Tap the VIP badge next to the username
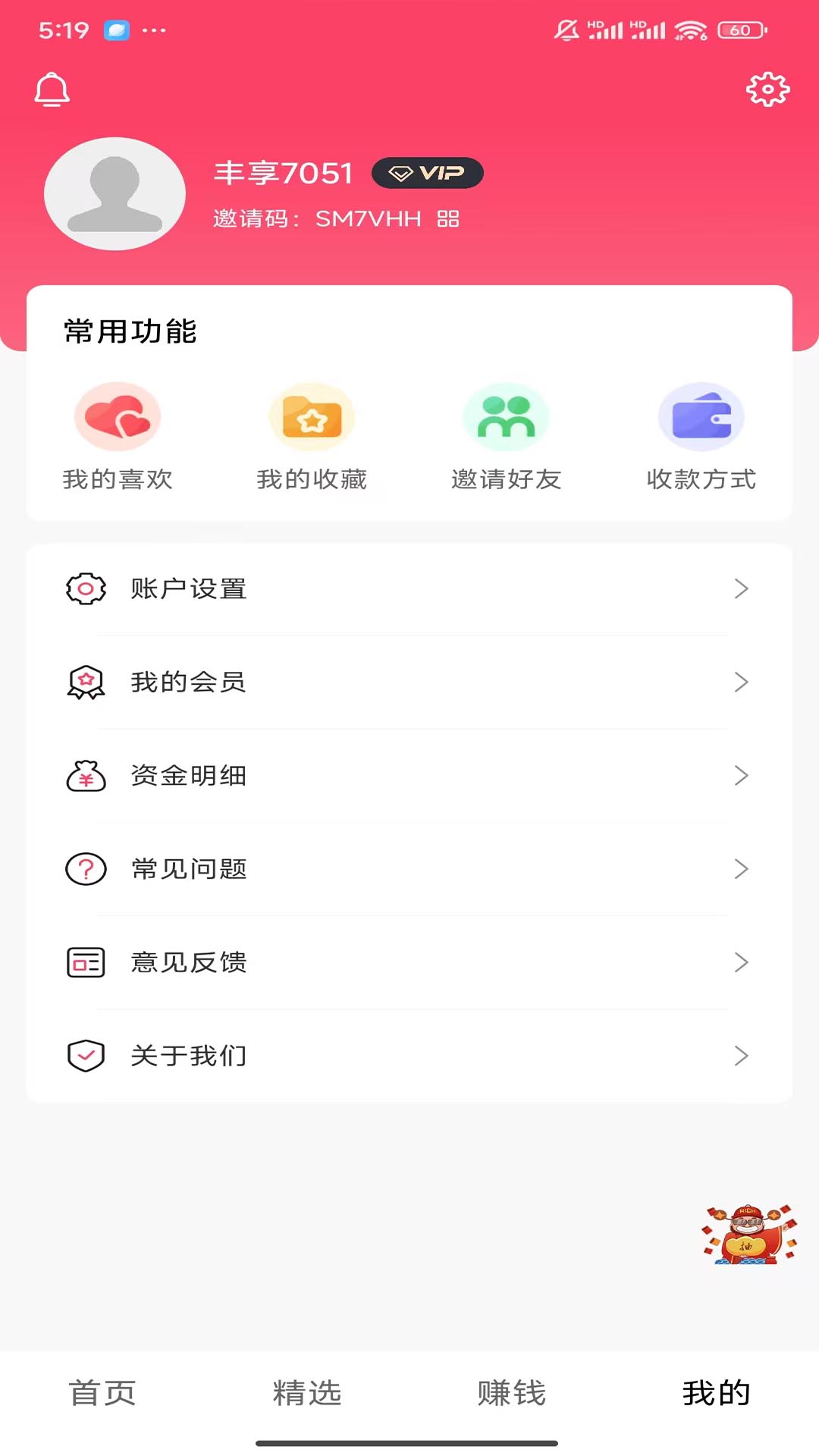 (427, 173)
